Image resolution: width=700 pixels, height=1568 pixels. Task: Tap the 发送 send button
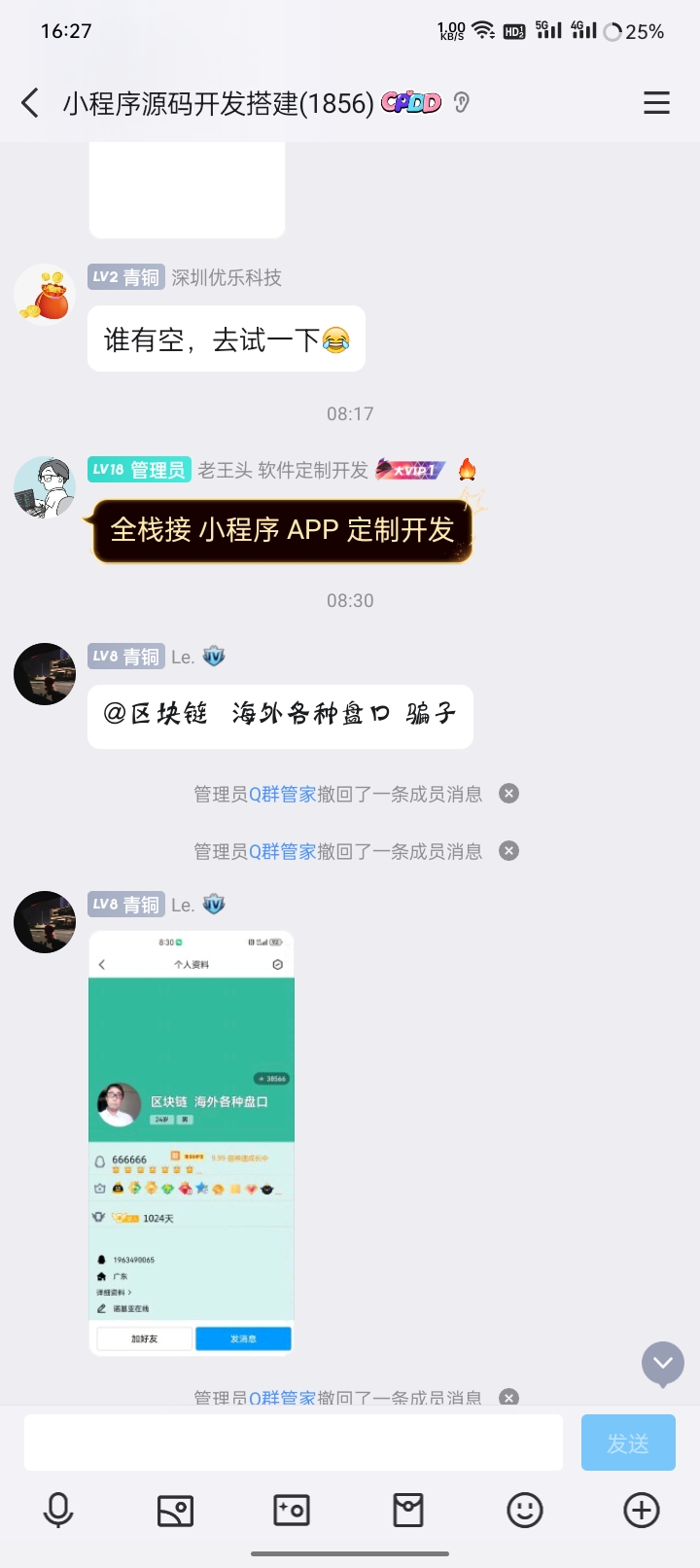pos(627,1443)
